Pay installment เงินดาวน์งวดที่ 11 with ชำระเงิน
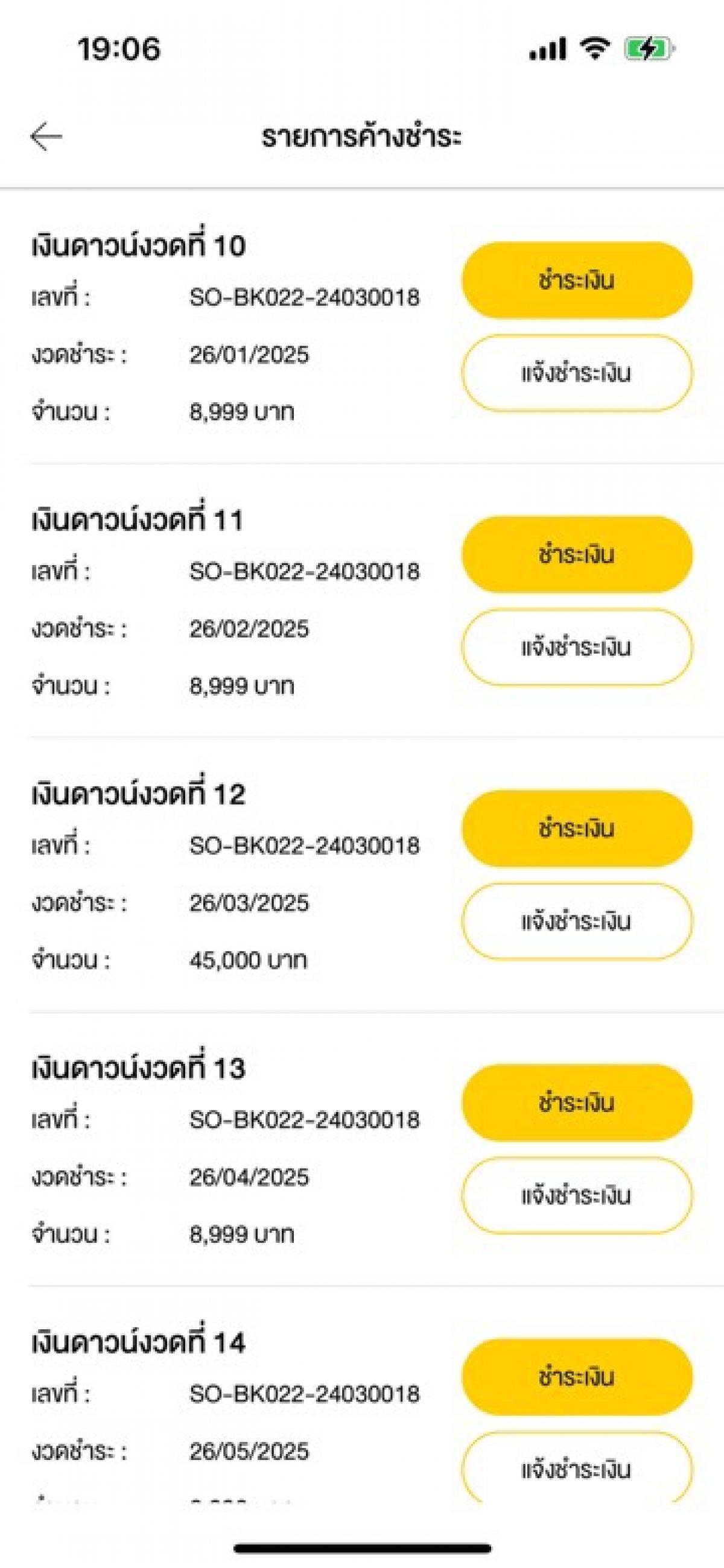 (x=577, y=554)
